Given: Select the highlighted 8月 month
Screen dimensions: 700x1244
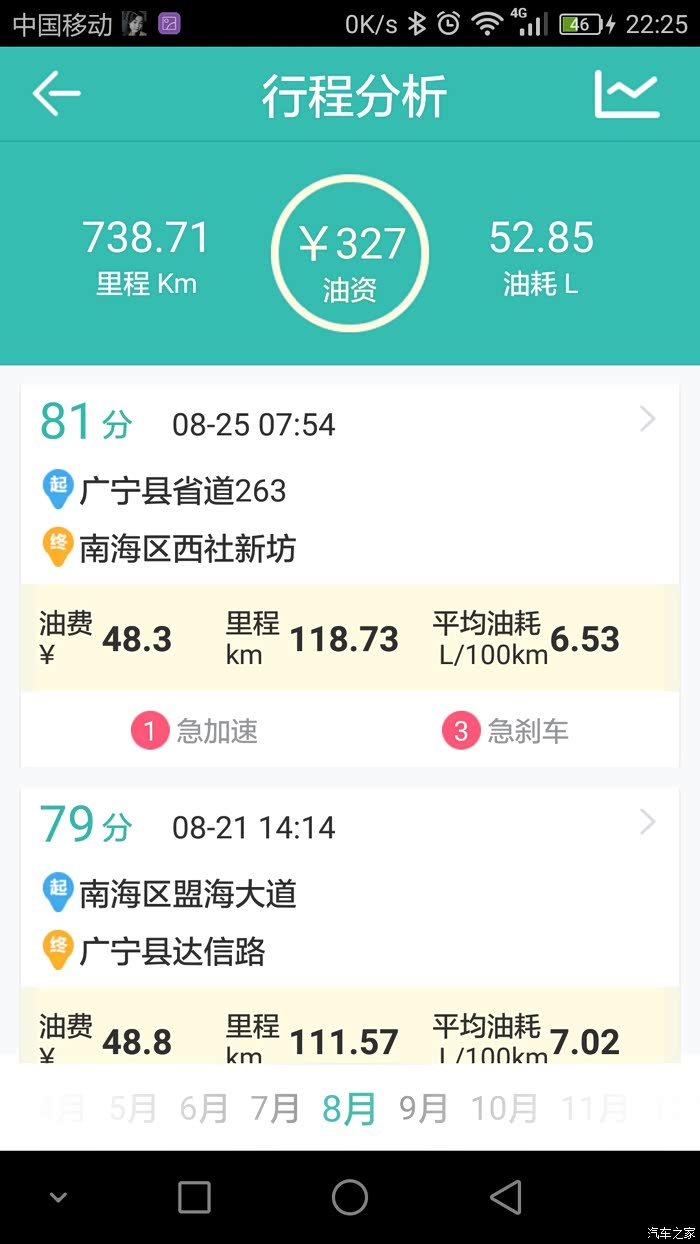Looking at the screenshot, I should pyautogui.click(x=349, y=1108).
